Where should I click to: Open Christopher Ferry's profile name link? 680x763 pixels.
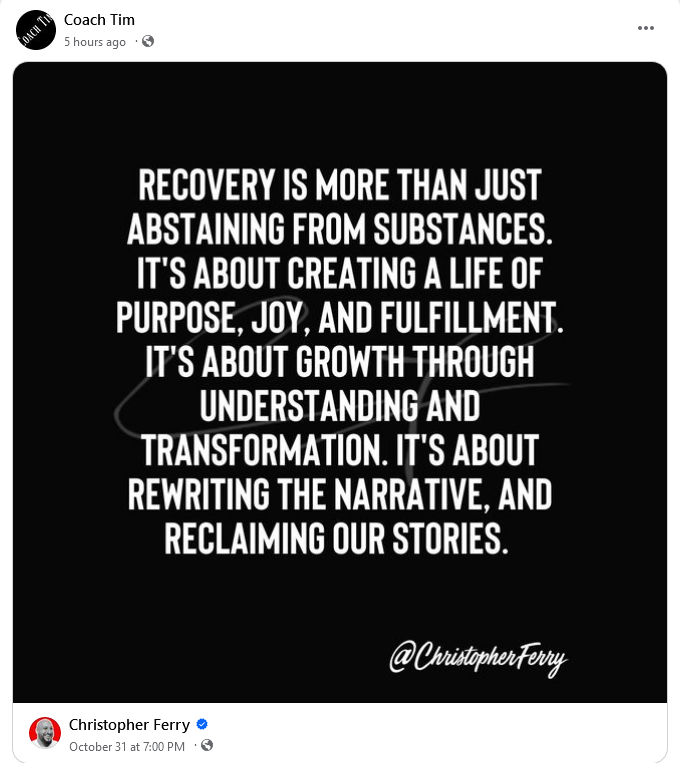click(129, 724)
